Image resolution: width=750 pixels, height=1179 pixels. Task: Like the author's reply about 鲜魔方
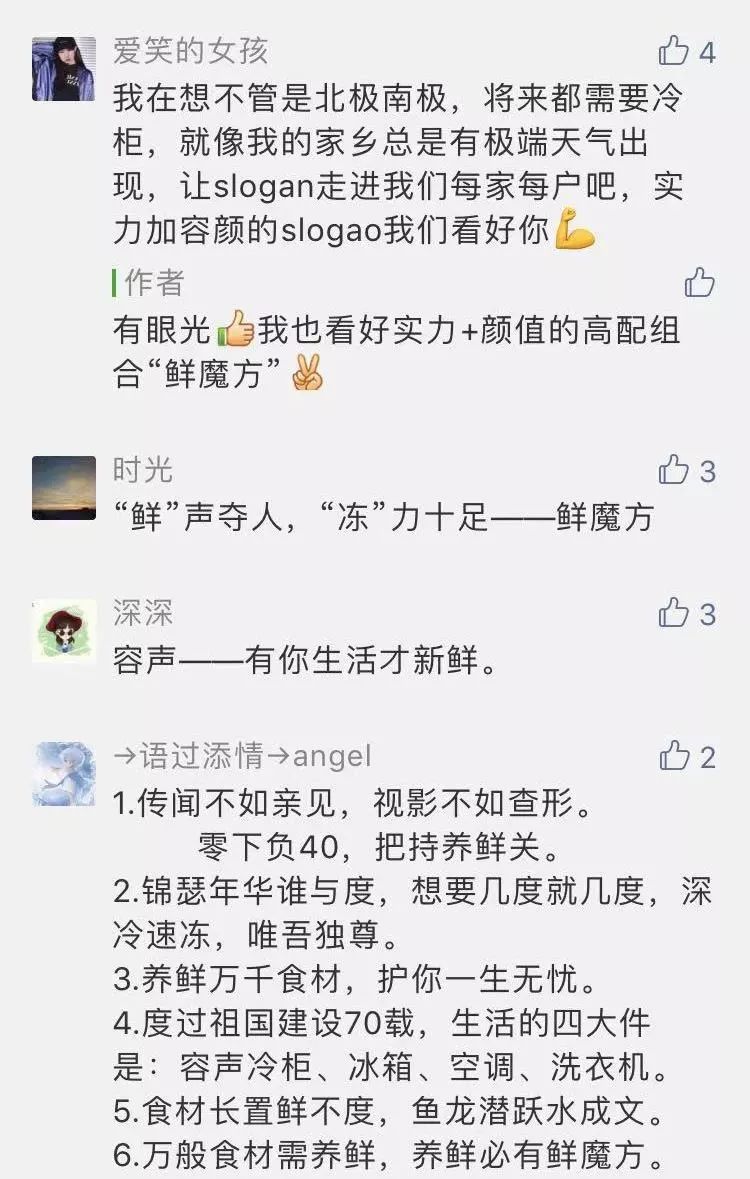(699, 283)
